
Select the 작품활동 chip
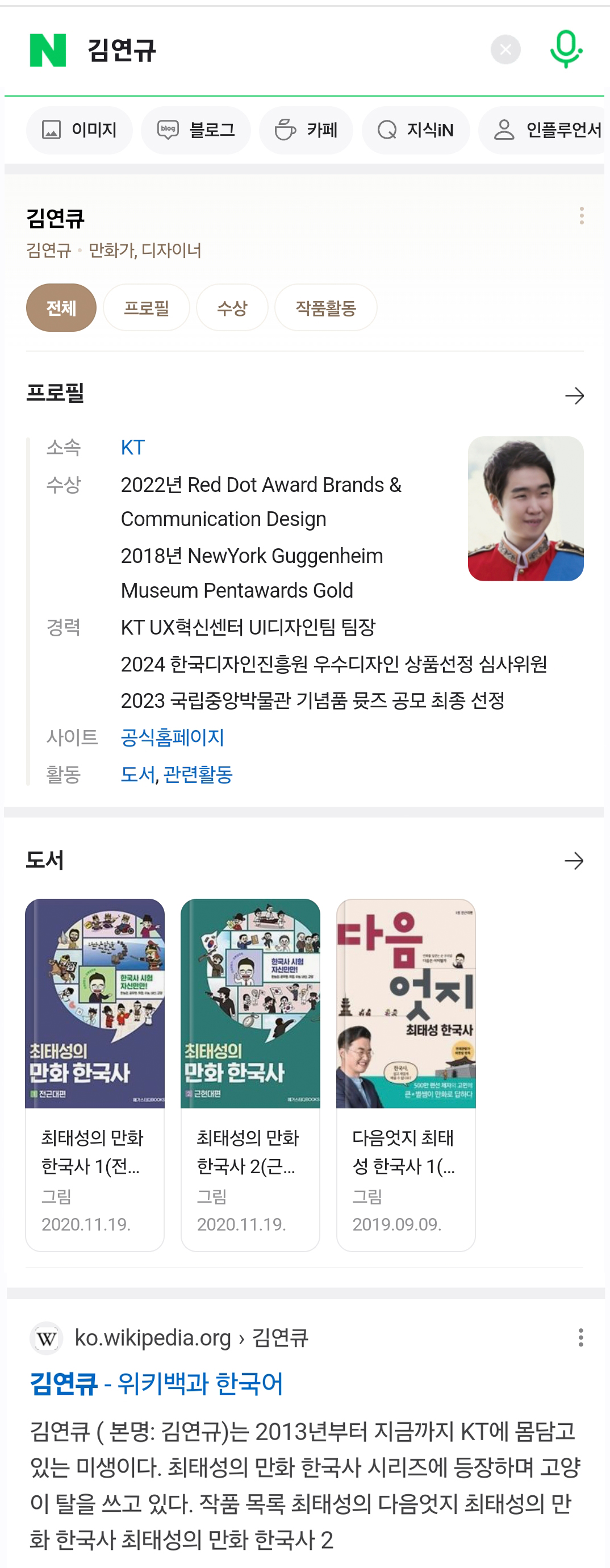[325, 308]
